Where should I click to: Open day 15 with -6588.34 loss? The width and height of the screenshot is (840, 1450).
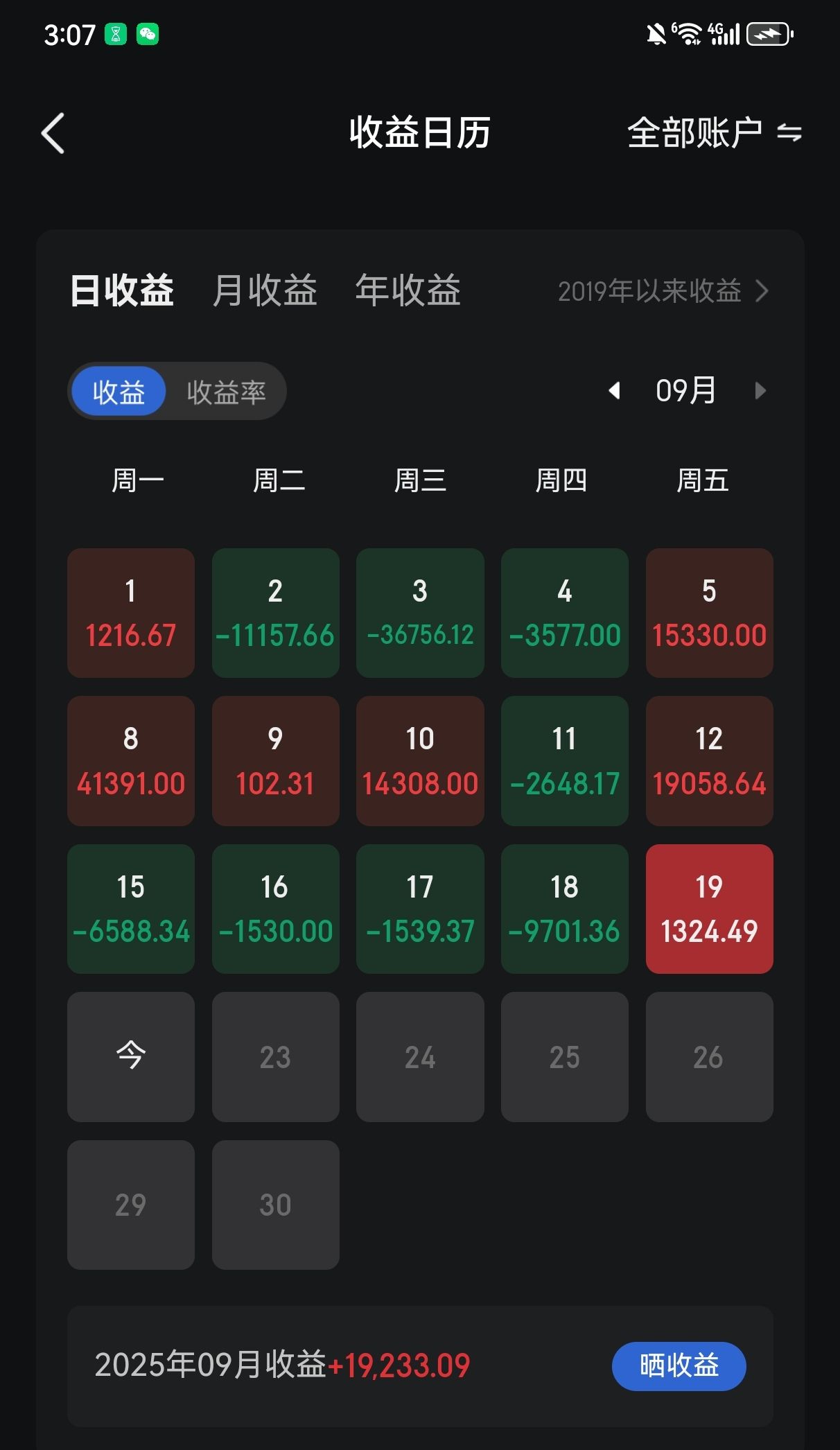(131, 909)
